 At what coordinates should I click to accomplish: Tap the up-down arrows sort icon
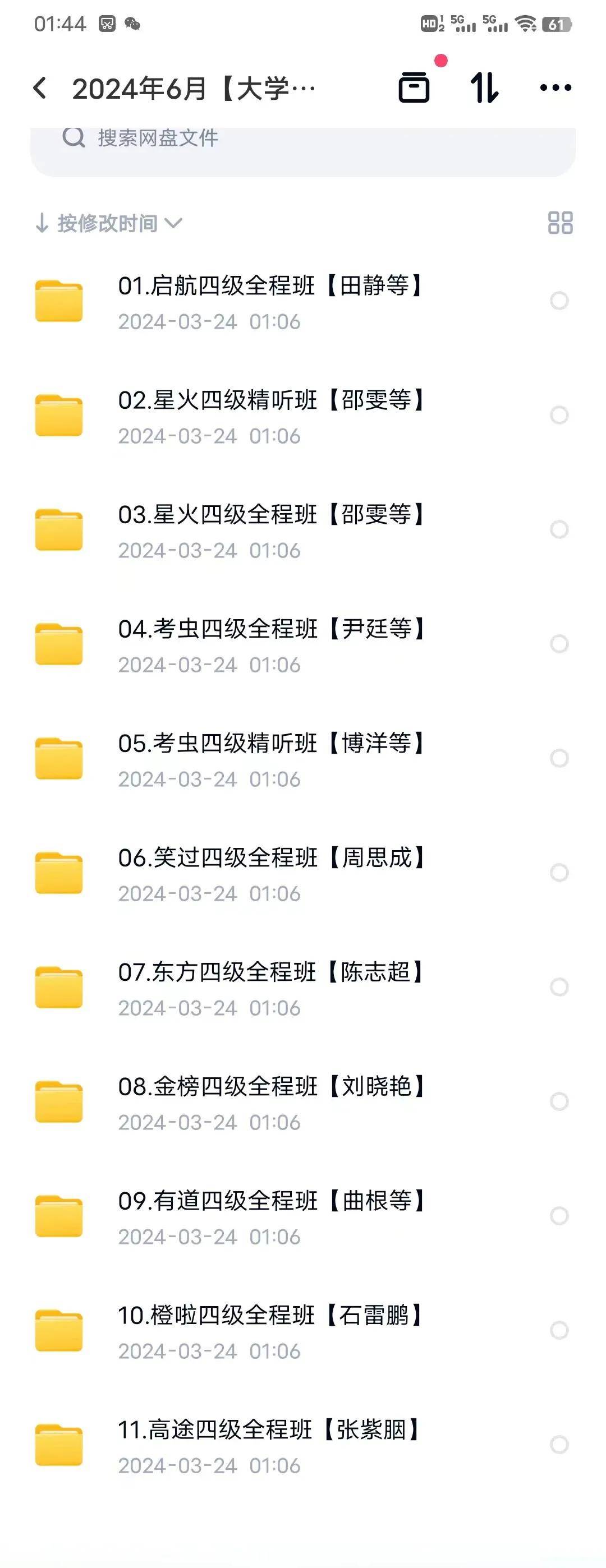coord(485,87)
